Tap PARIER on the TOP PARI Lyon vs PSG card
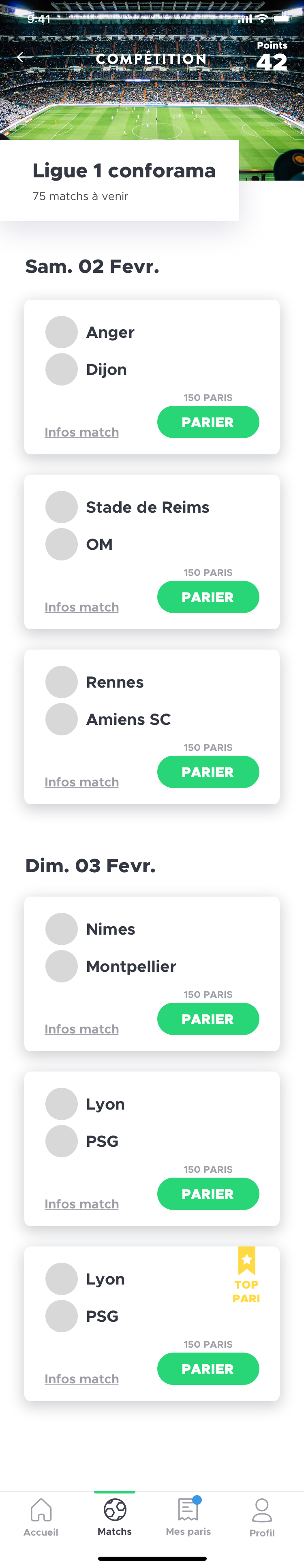 pyautogui.click(x=208, y=1368)
